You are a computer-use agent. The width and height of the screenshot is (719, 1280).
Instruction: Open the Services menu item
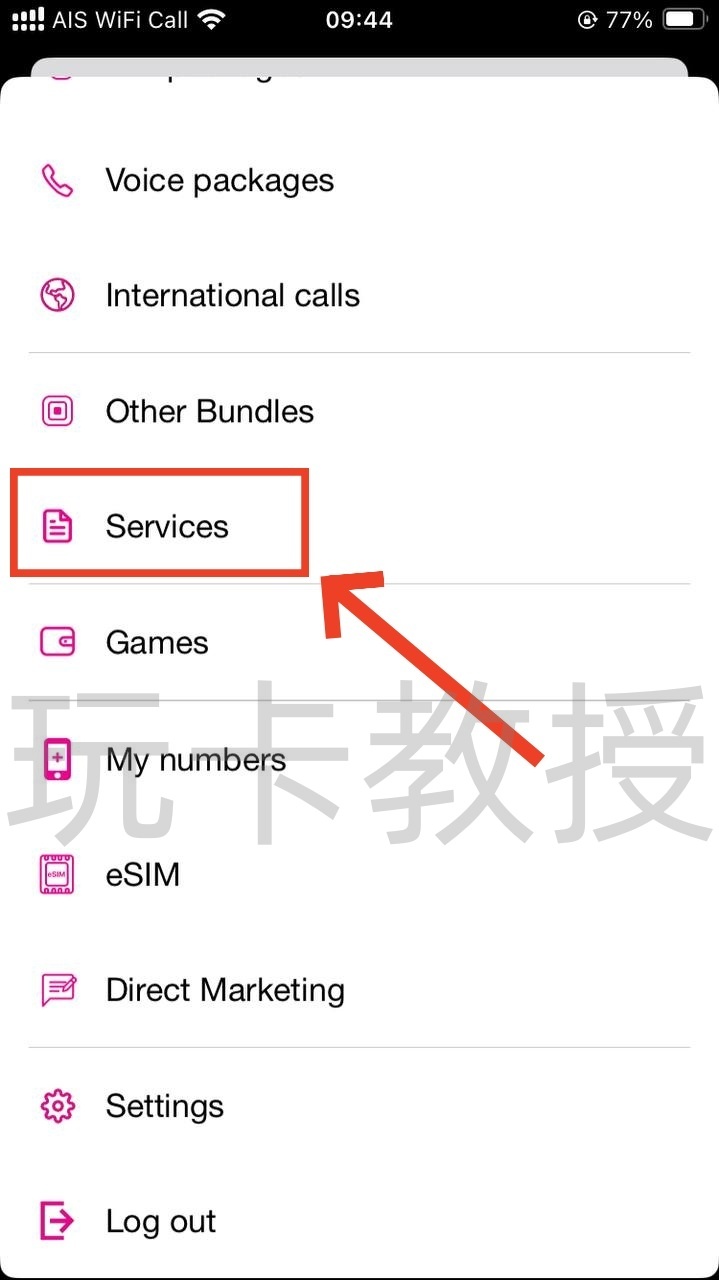[x=167, y=526]
